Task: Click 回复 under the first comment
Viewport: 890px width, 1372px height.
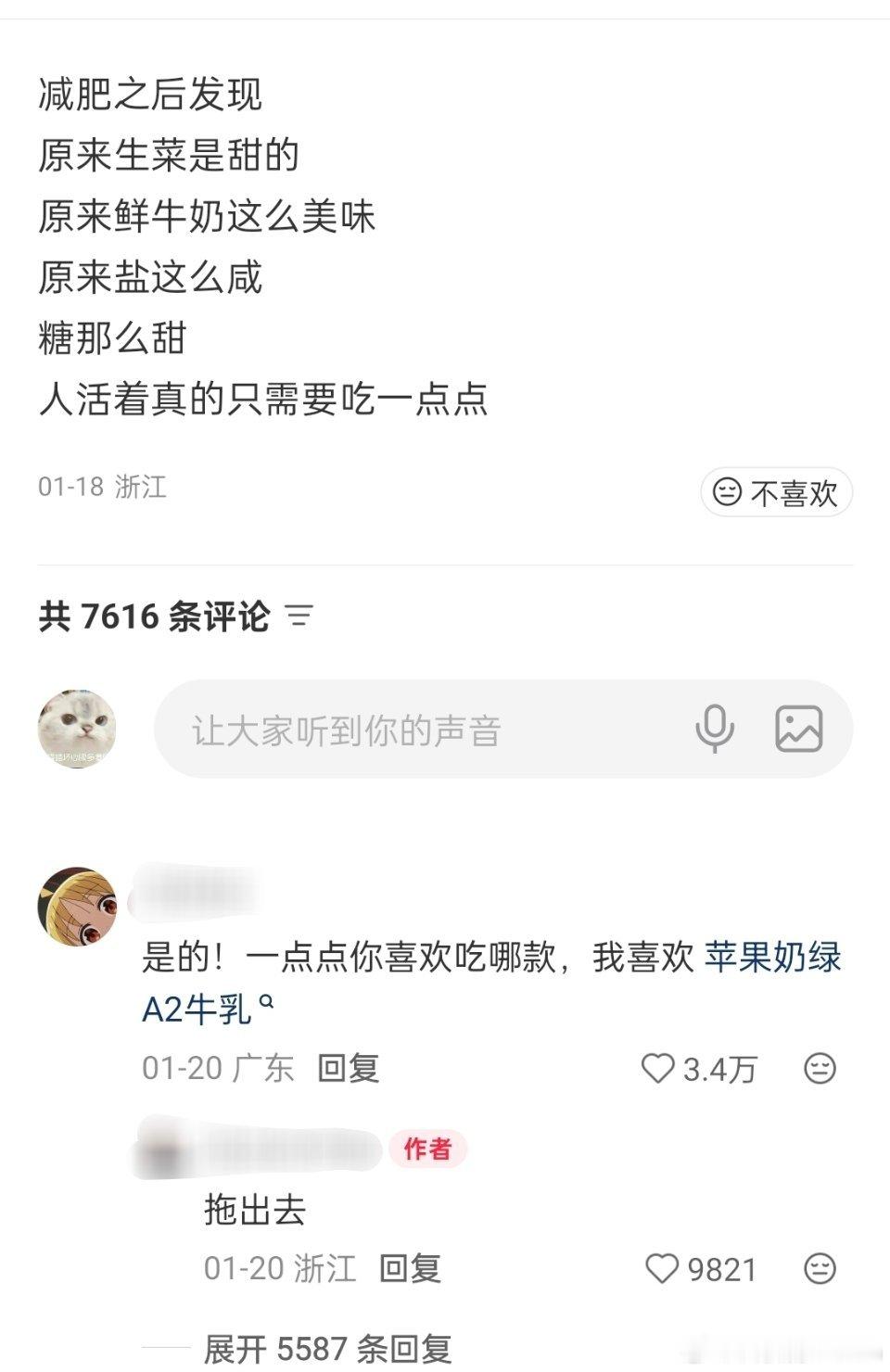Action: click(348, 1069)
